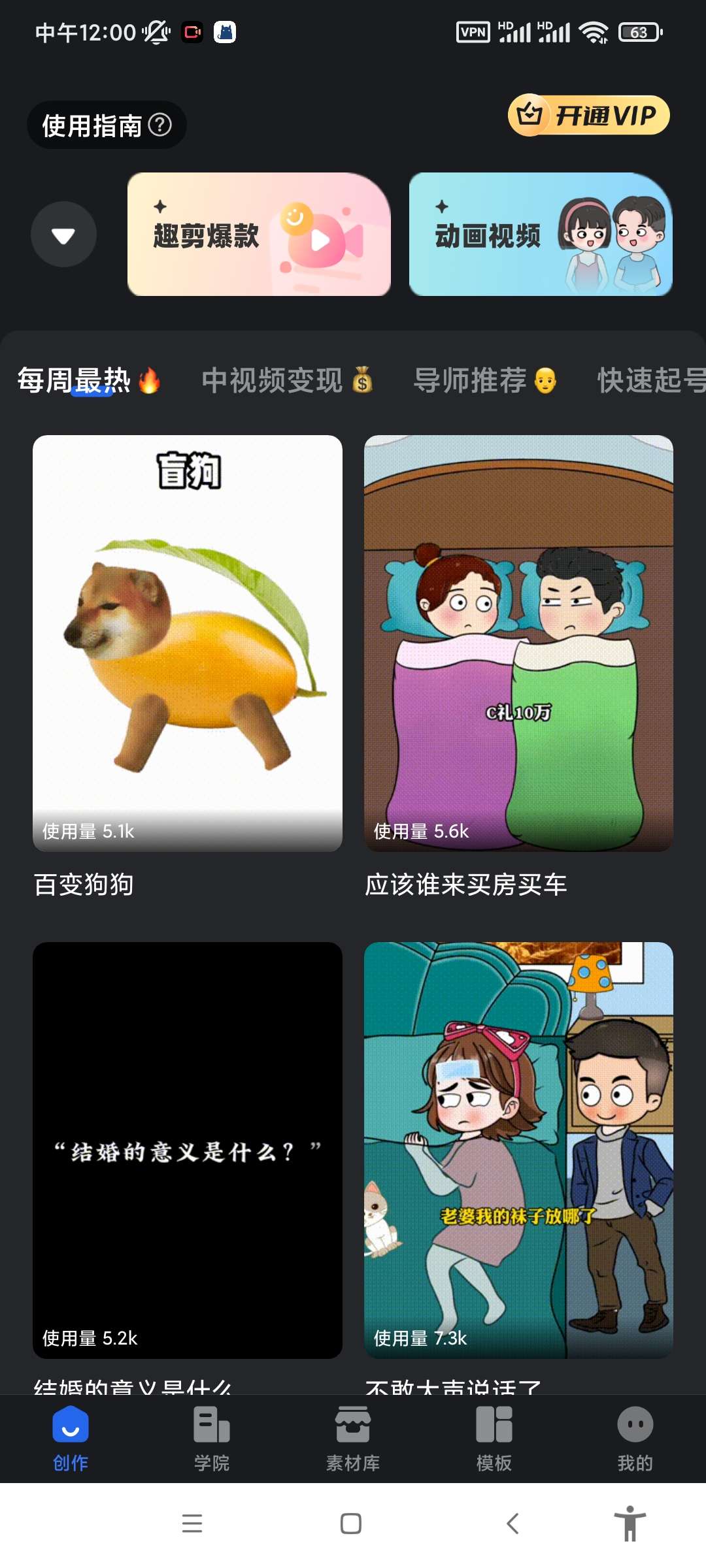The width and height of the screenshot is (706, 1568).
Task: Open the 动画视频 card
Action: [x=541, y=235]
